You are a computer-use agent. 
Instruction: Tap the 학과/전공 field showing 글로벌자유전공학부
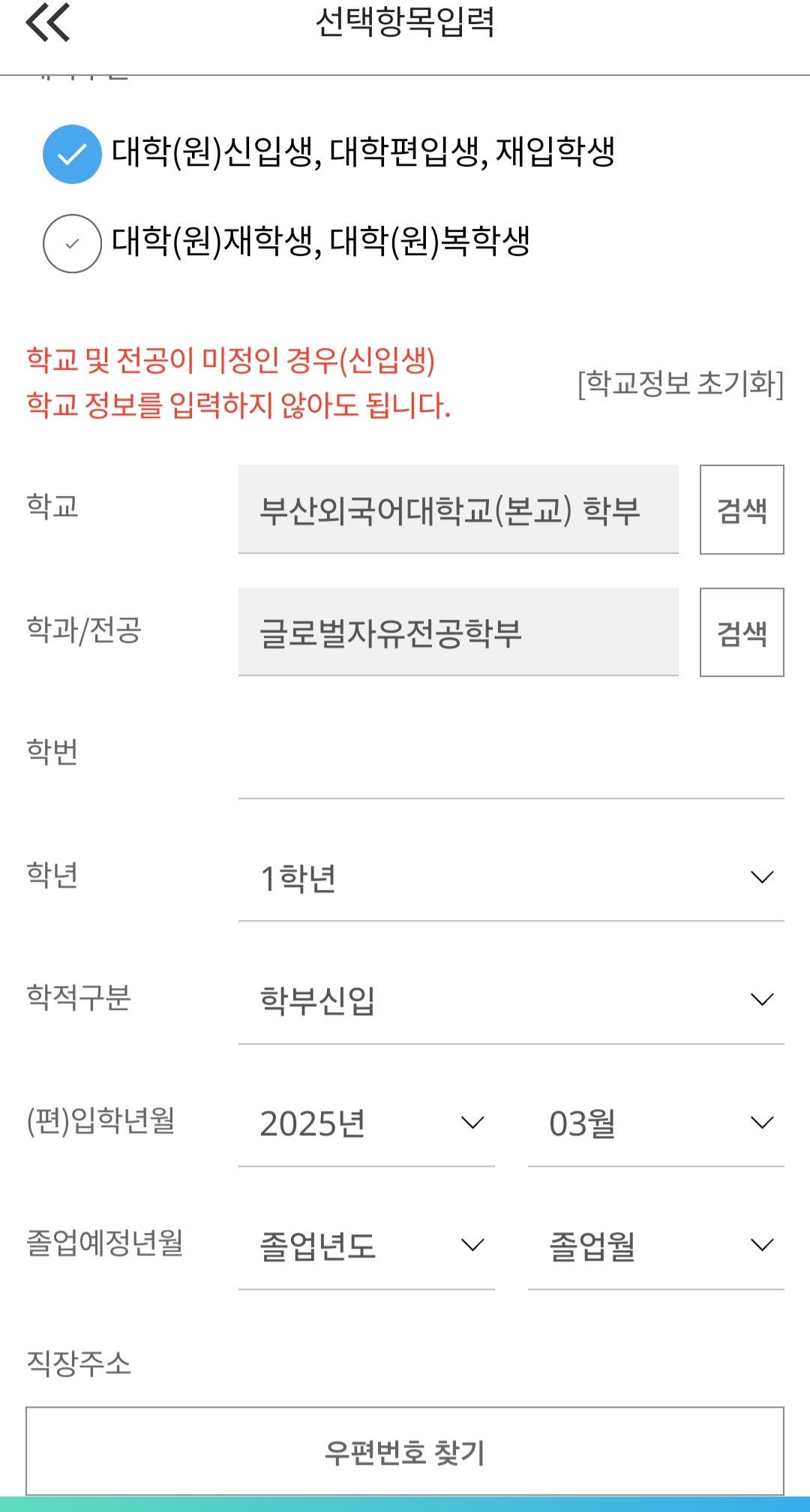[457, 633]
